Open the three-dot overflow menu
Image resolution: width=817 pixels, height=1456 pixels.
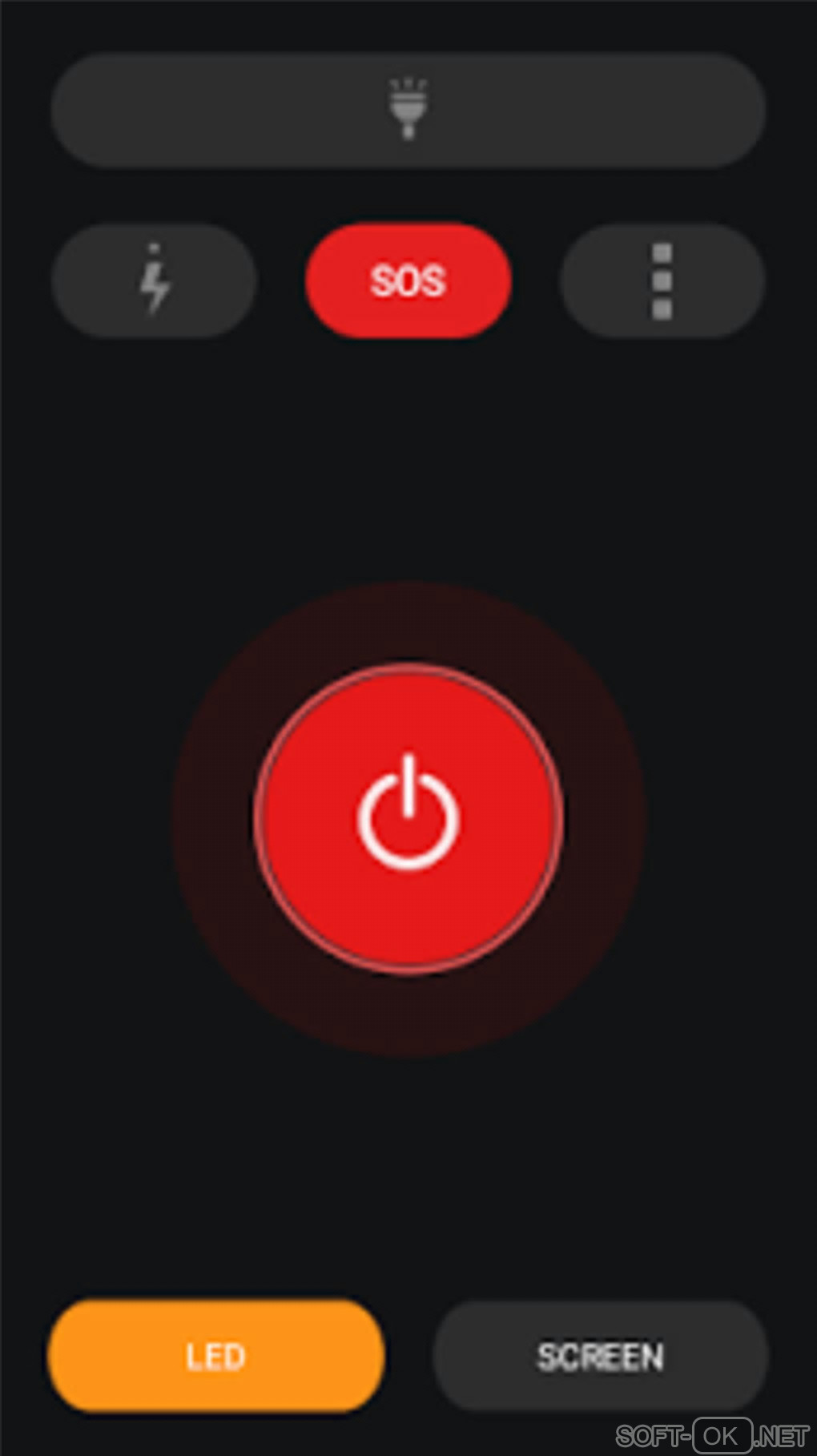click(x=662, y=281)
